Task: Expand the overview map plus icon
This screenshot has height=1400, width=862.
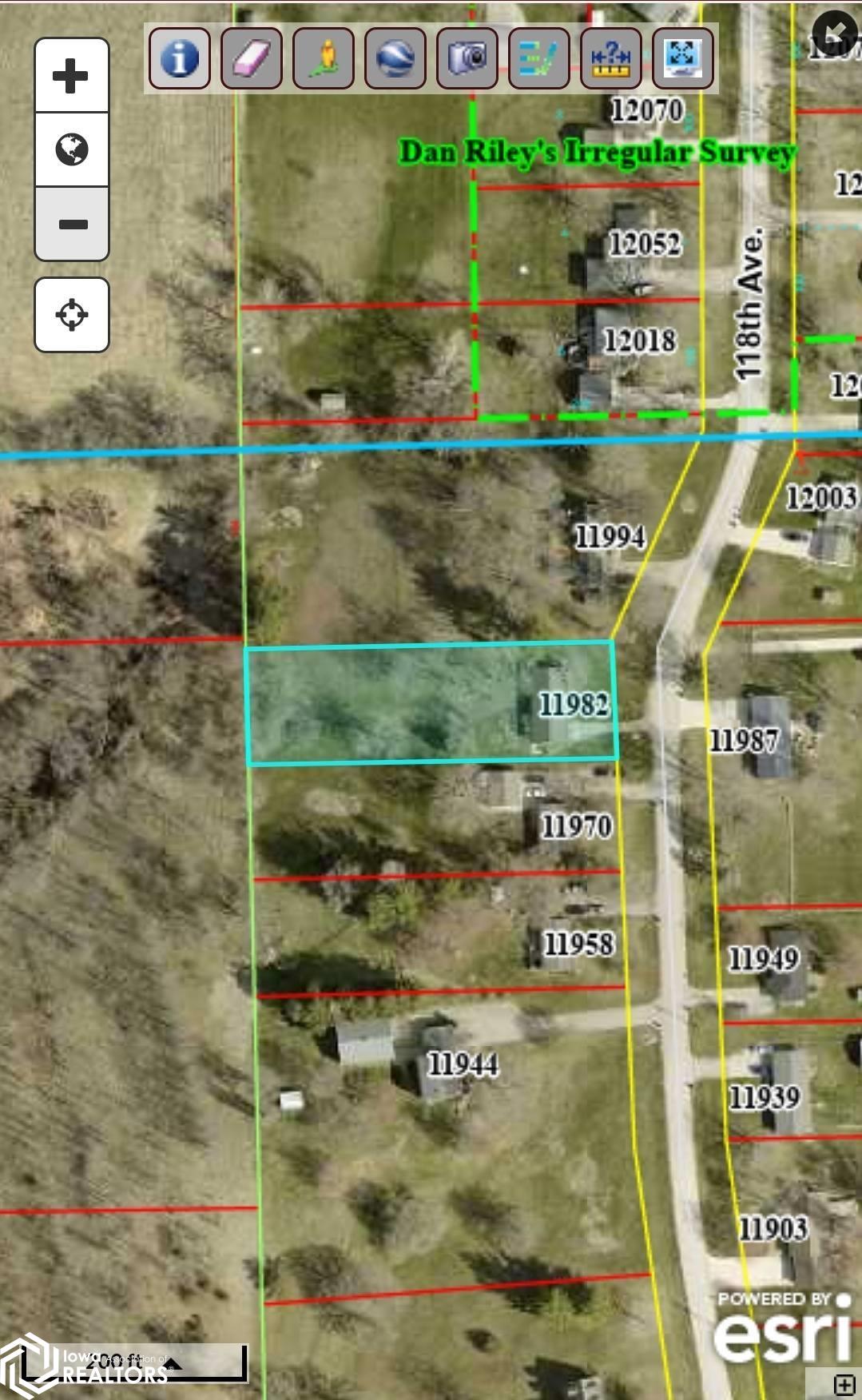Action: pyautogui.click(x=844, y=1383)
